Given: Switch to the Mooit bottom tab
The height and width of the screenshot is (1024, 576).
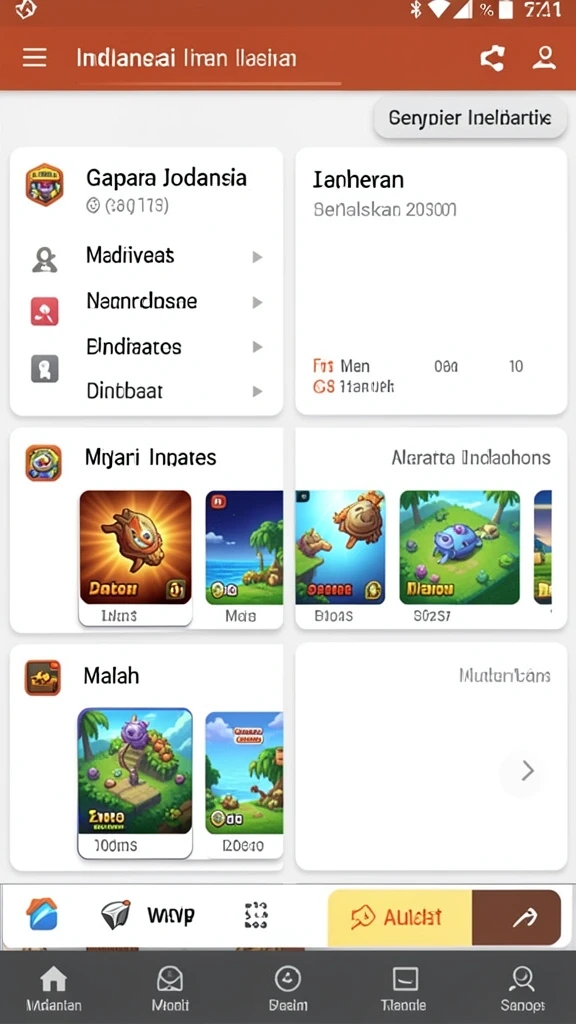Looking at the screenshot, I should click(170, 987).
